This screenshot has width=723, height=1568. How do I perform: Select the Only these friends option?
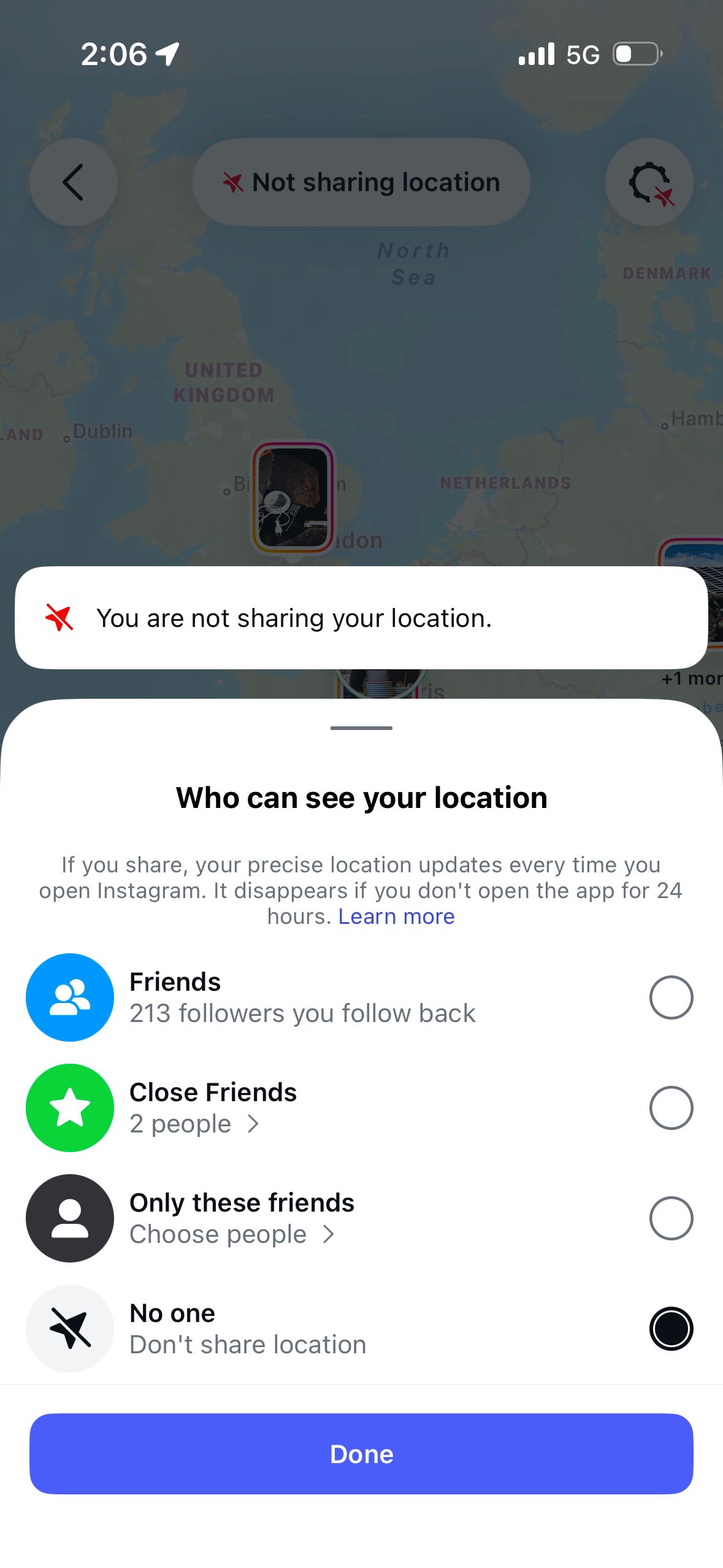coord(671,1218)
